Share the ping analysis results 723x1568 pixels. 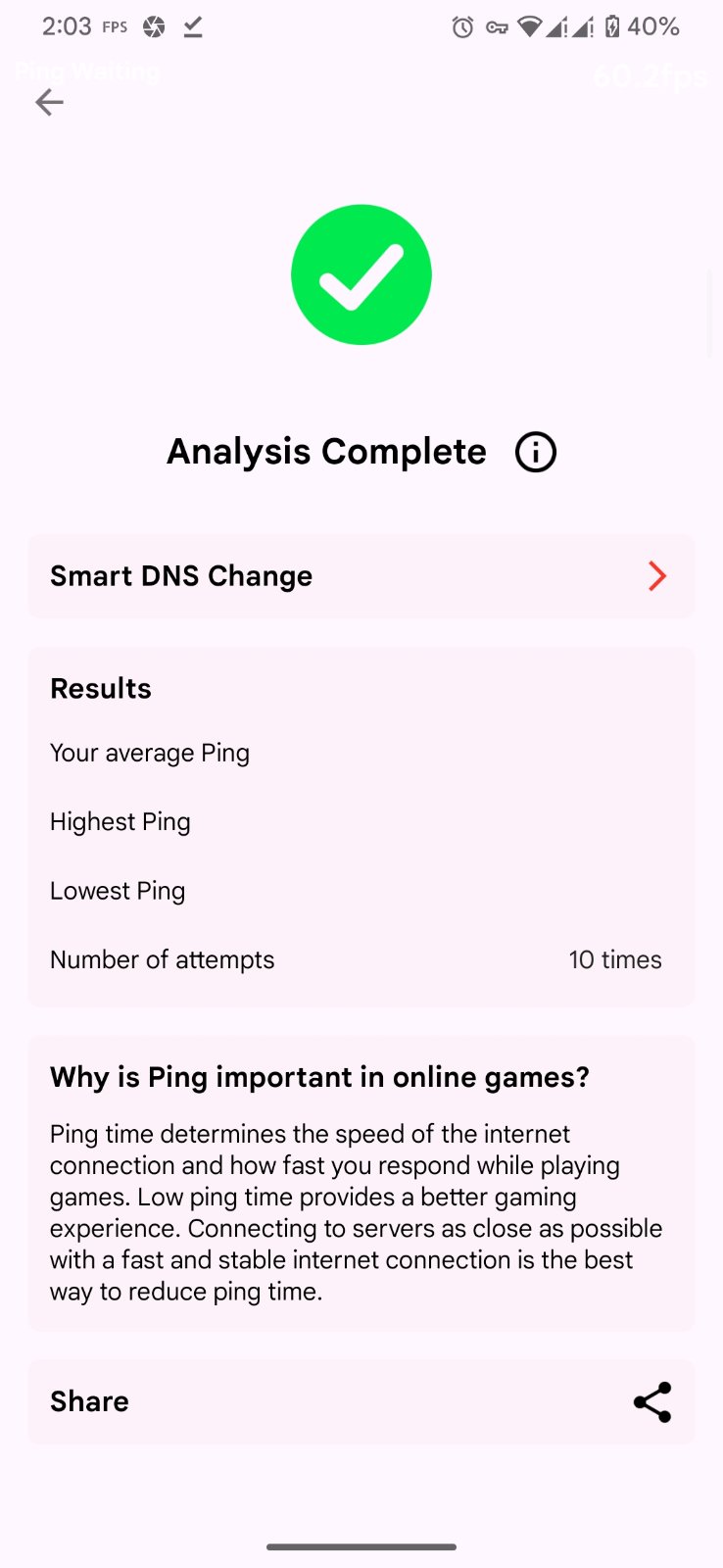coord(651,1402)
